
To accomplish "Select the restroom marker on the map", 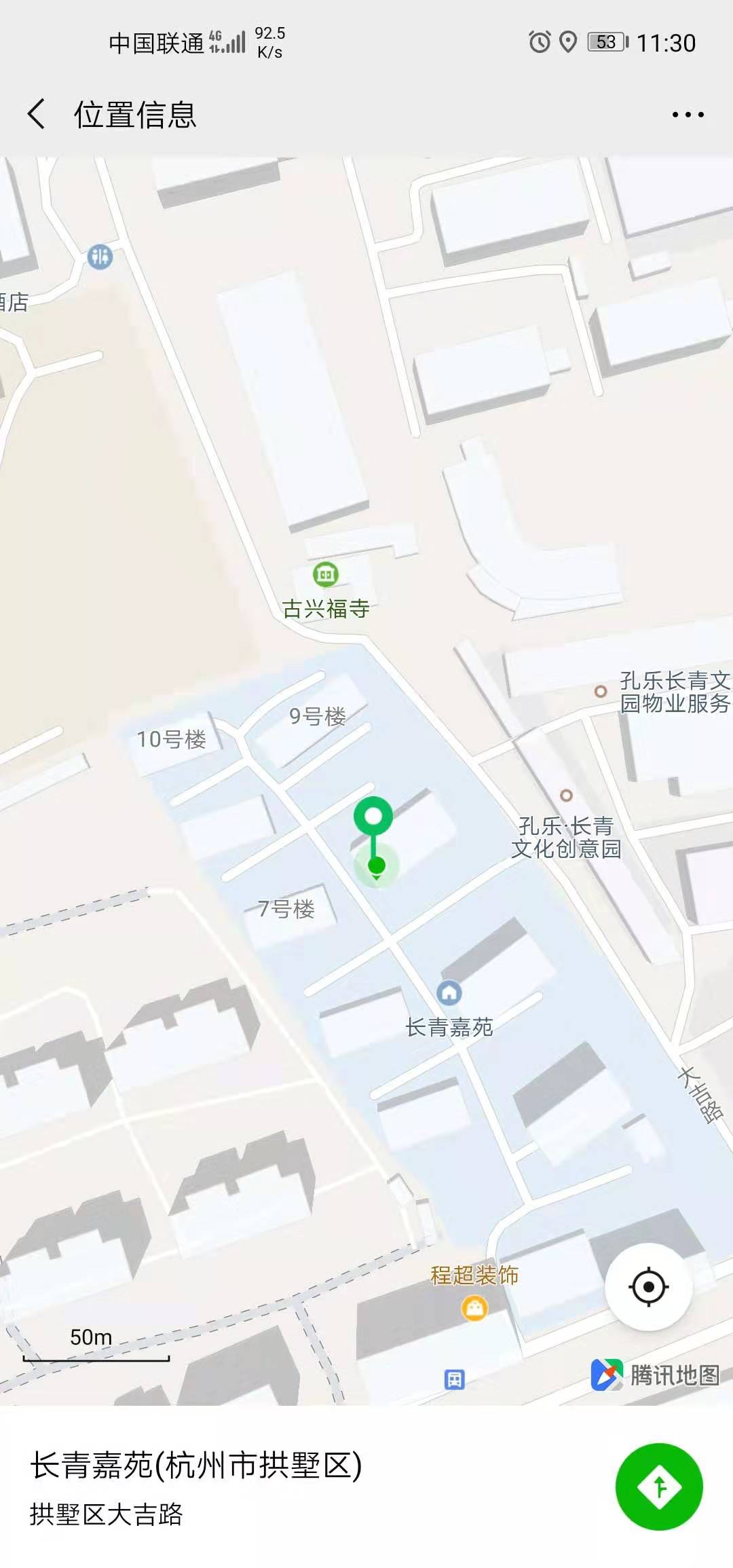I will click(100, 257).
